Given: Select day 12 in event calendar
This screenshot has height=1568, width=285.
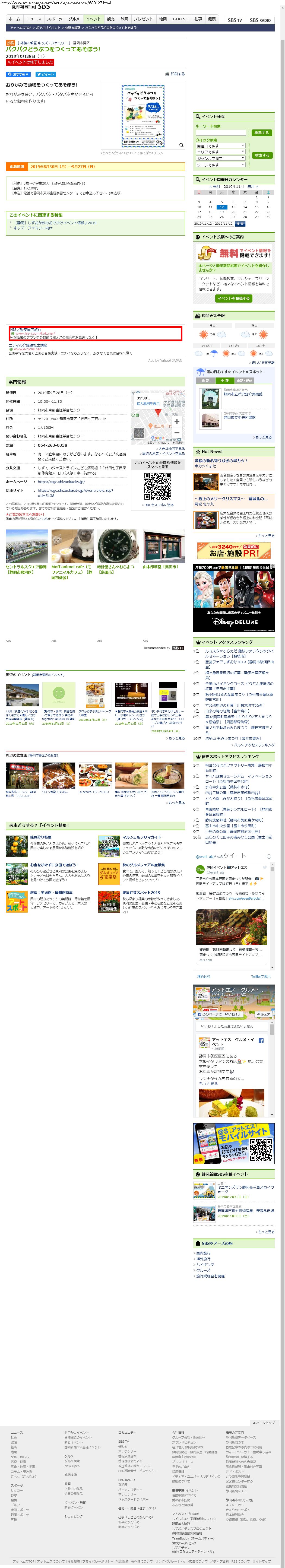Looking at the screenshot, I should (x=222, y=207).
